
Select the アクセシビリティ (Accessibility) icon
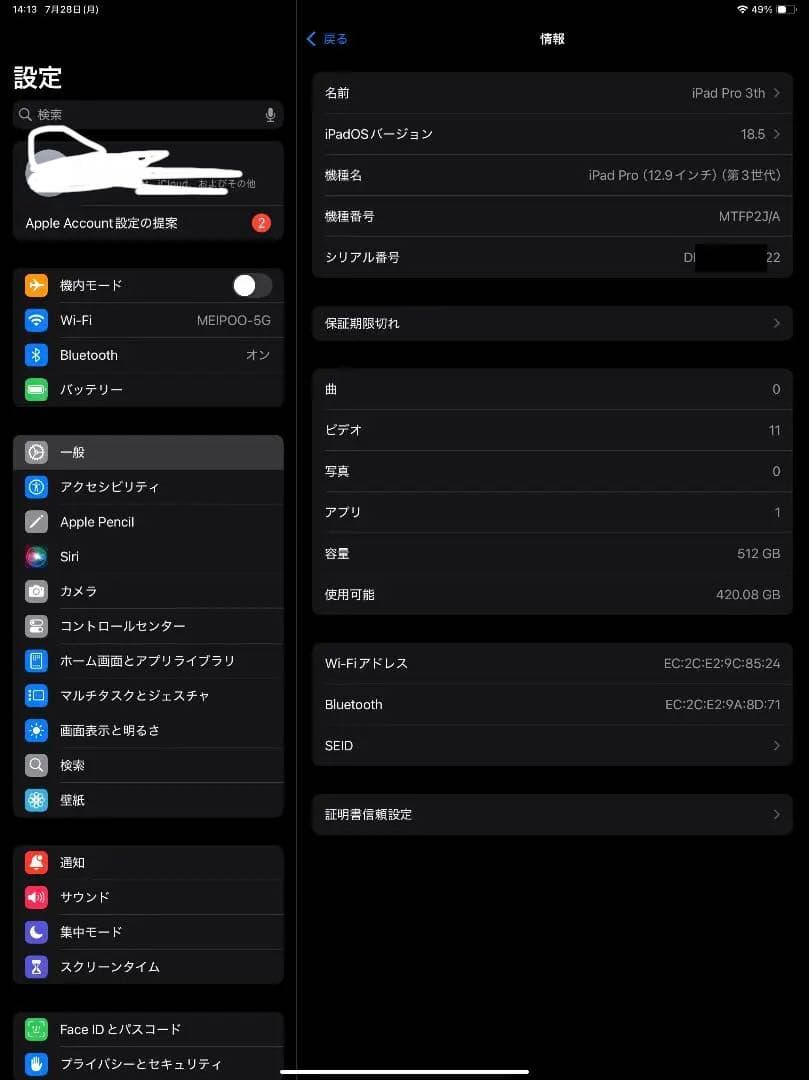37,487
